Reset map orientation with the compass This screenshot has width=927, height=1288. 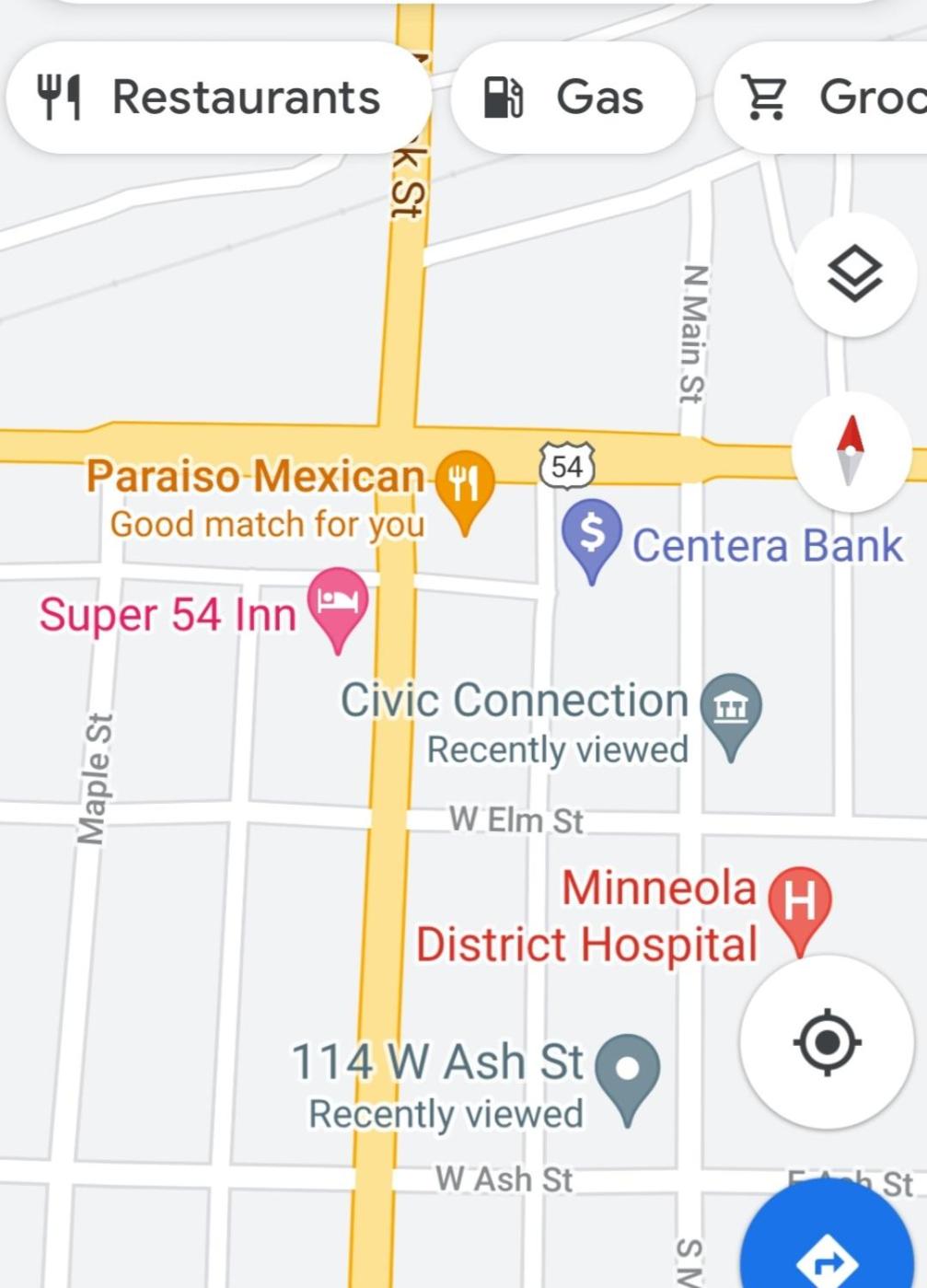[x=851, y=451]
